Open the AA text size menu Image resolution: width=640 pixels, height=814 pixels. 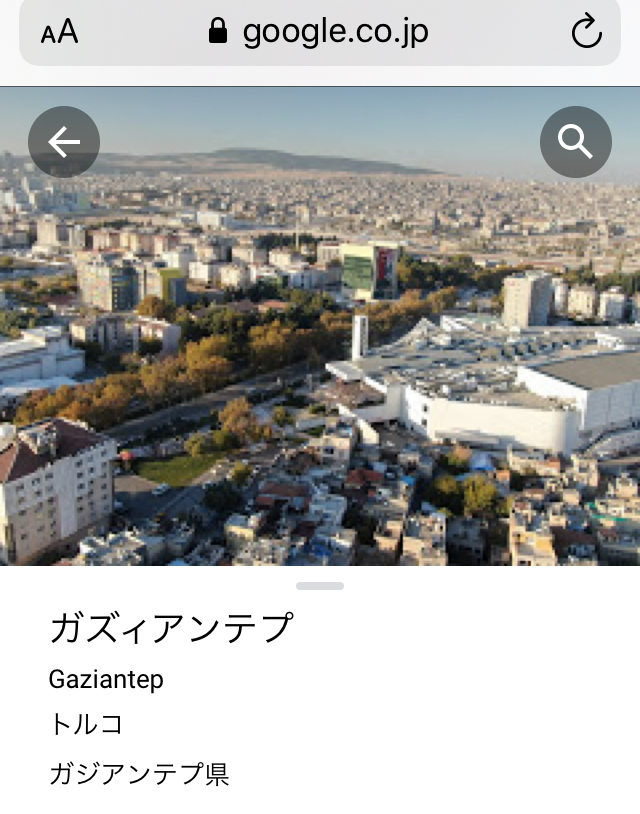coord(60,32)
